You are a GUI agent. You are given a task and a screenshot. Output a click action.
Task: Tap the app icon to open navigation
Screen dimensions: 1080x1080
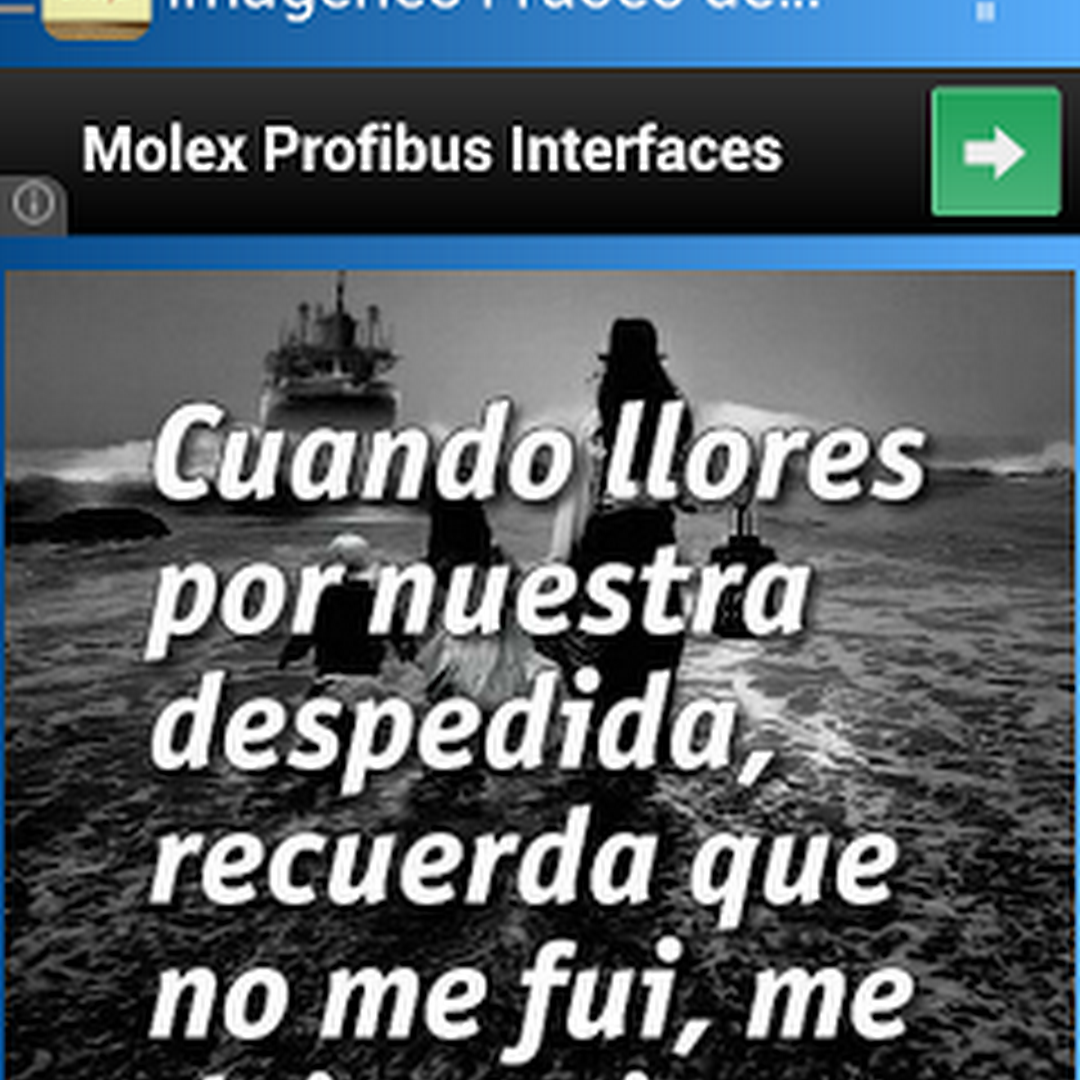click(x=97, y=16)
